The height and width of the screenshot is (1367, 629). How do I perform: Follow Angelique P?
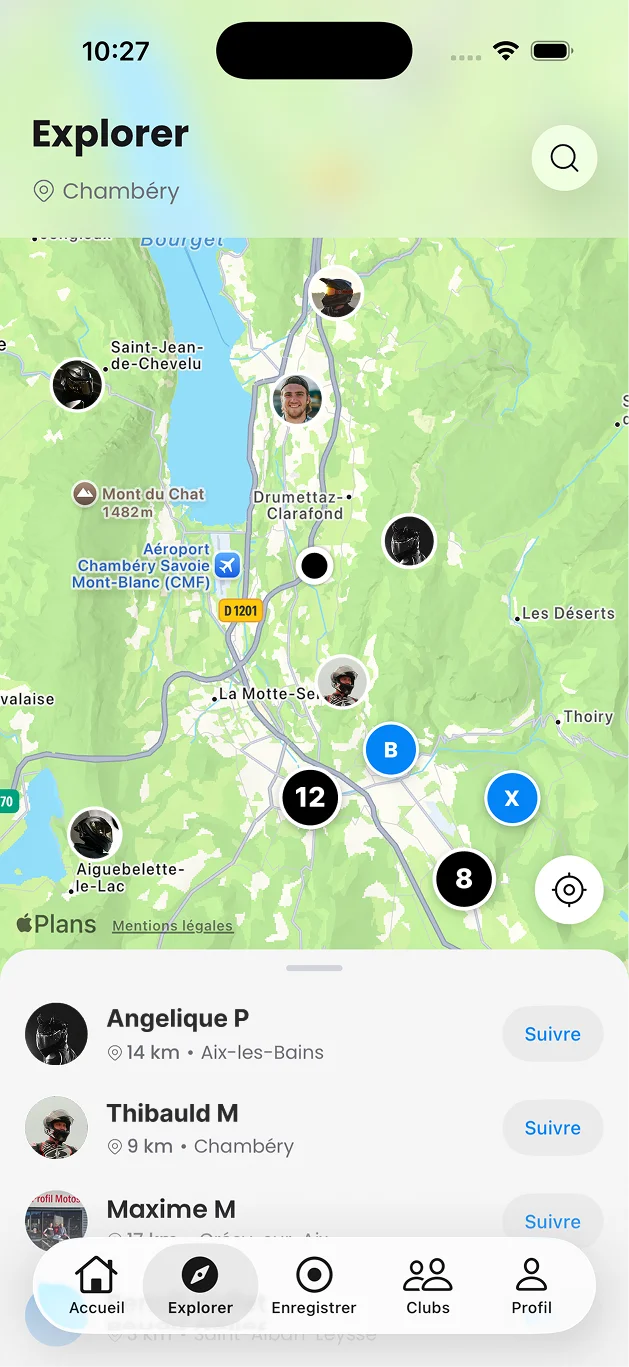pyautogui.click(x=552, y=1034)
